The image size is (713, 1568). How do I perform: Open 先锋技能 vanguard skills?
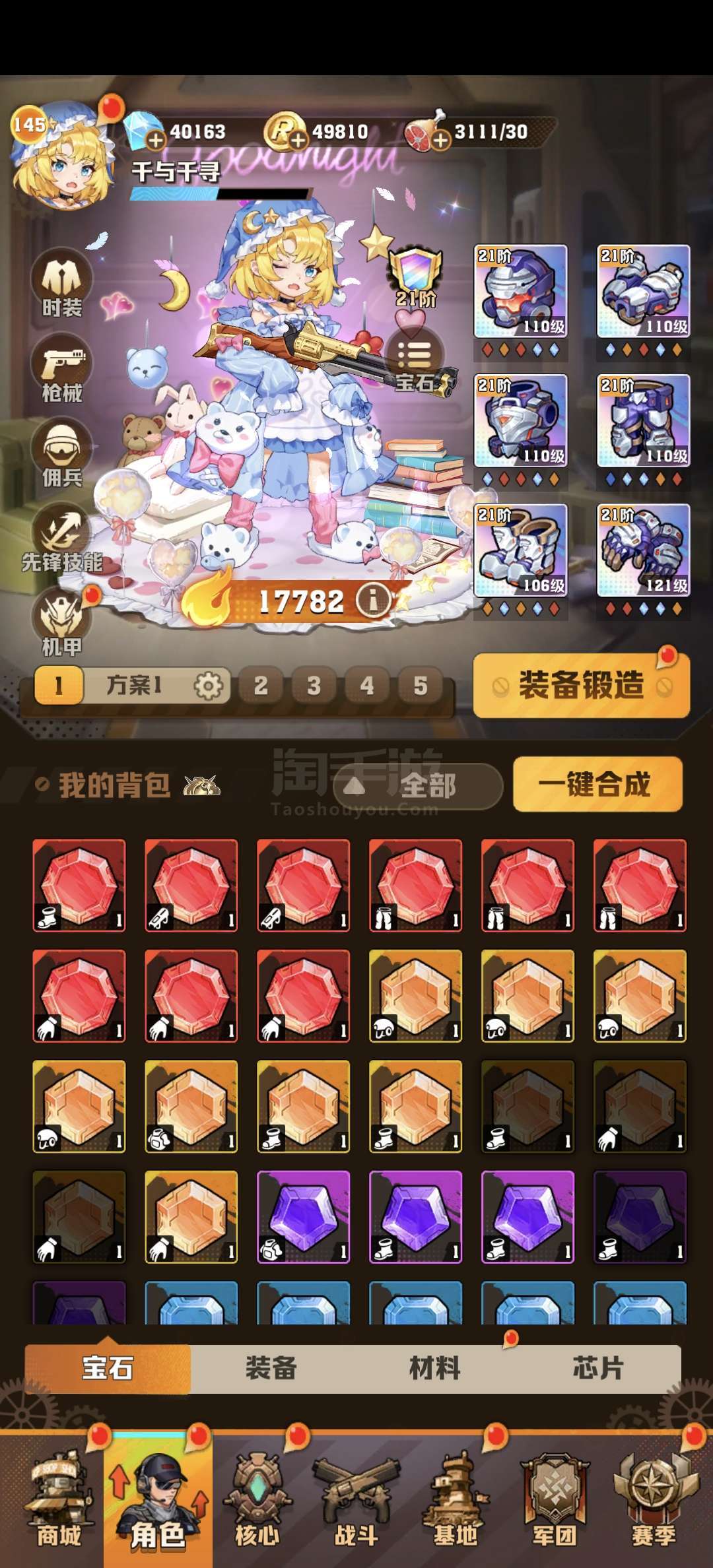pos(62,538)
